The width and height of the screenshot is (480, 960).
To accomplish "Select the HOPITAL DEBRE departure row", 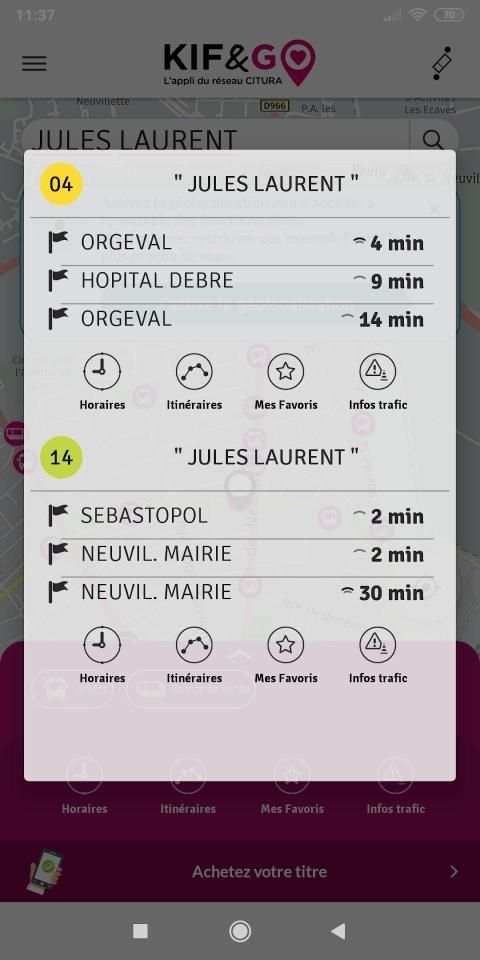I will 239,281.
